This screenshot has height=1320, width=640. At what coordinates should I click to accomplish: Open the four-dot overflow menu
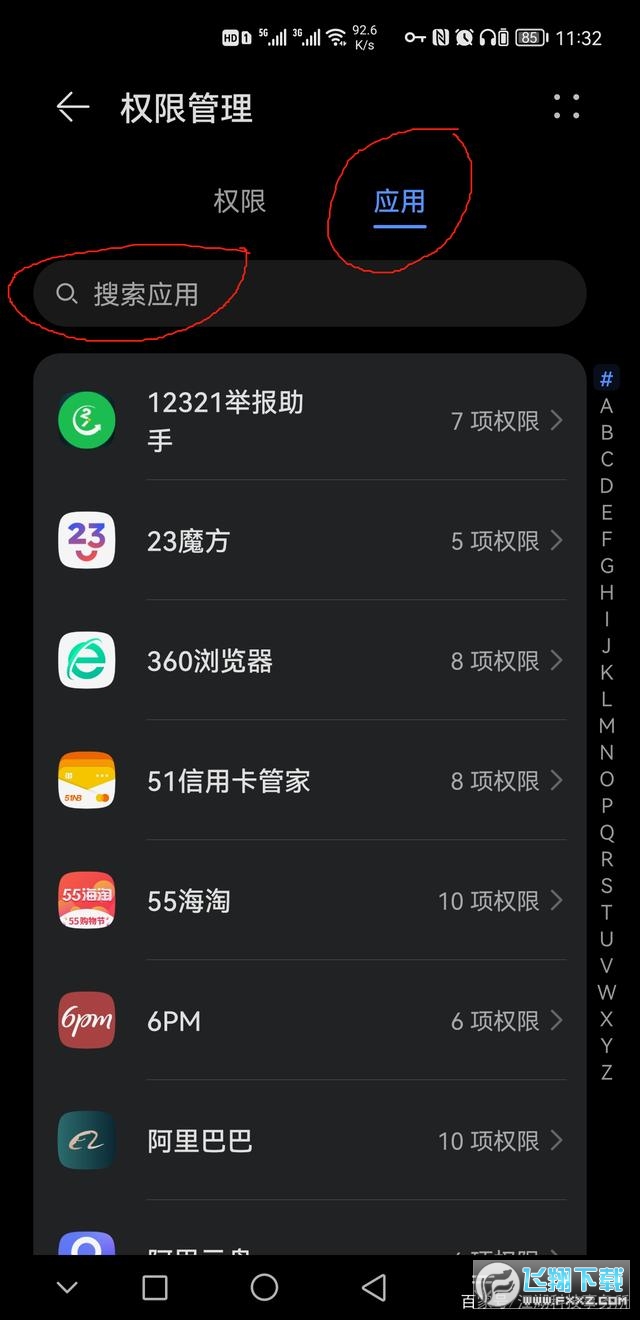[566, 107]
